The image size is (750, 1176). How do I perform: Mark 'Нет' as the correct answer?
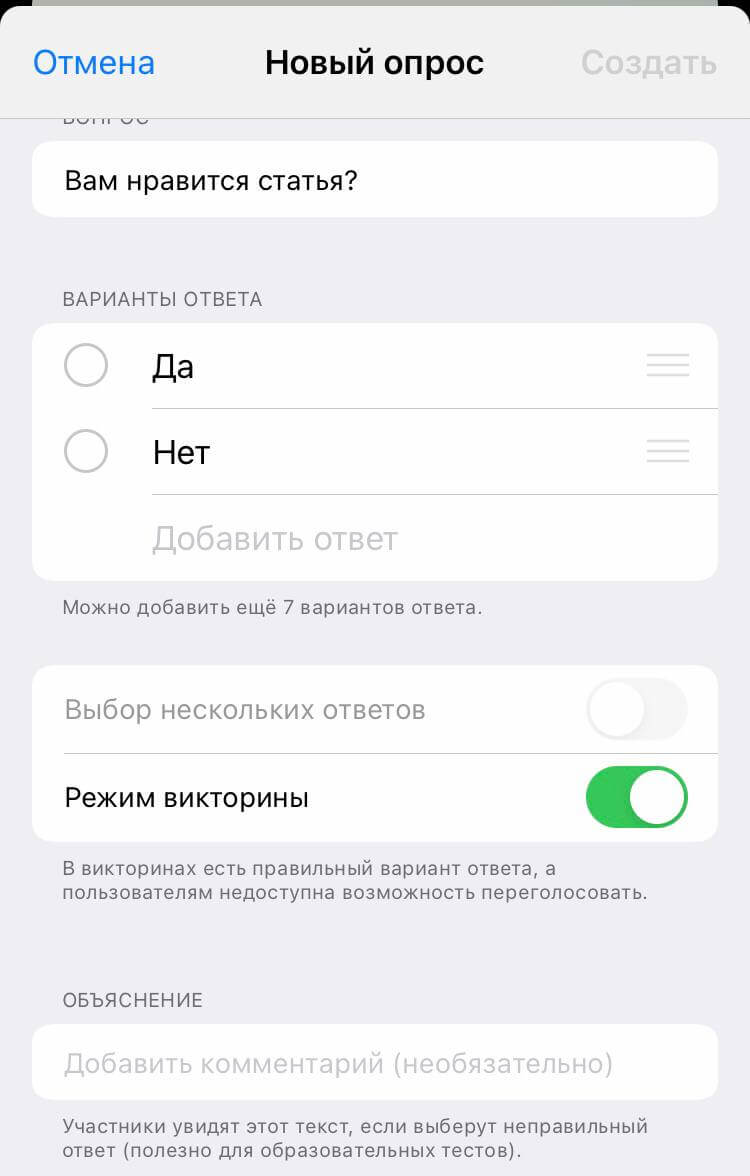(x=86, y=452)
